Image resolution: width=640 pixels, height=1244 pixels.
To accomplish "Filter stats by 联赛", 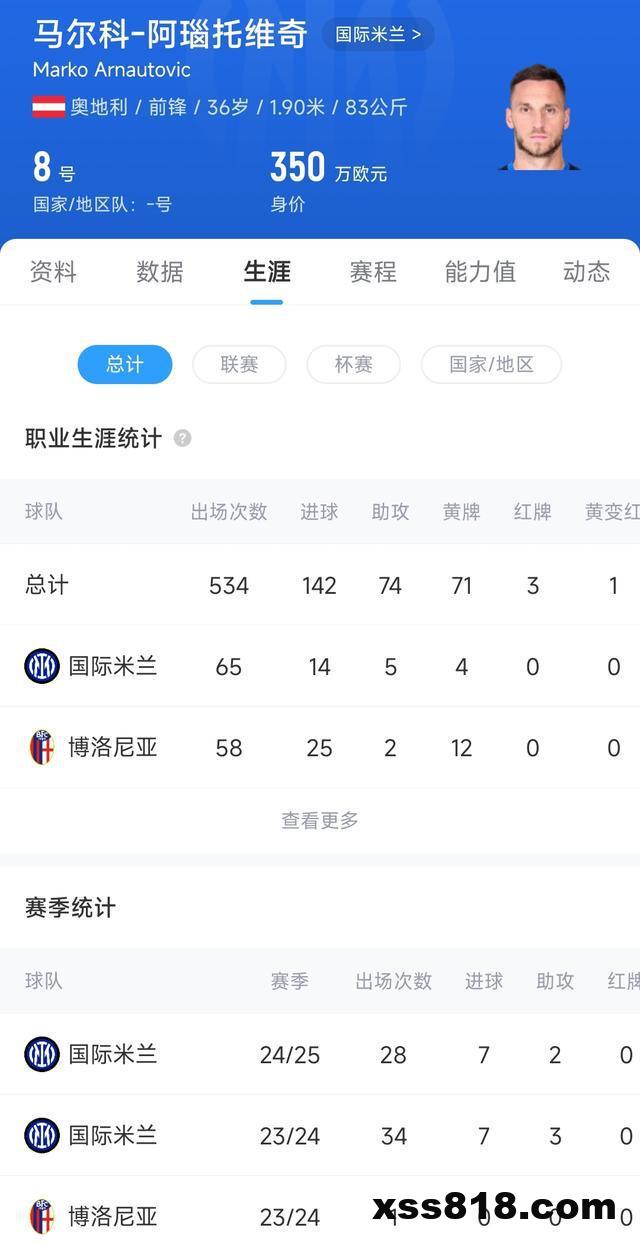I will [x=239, y=365].
